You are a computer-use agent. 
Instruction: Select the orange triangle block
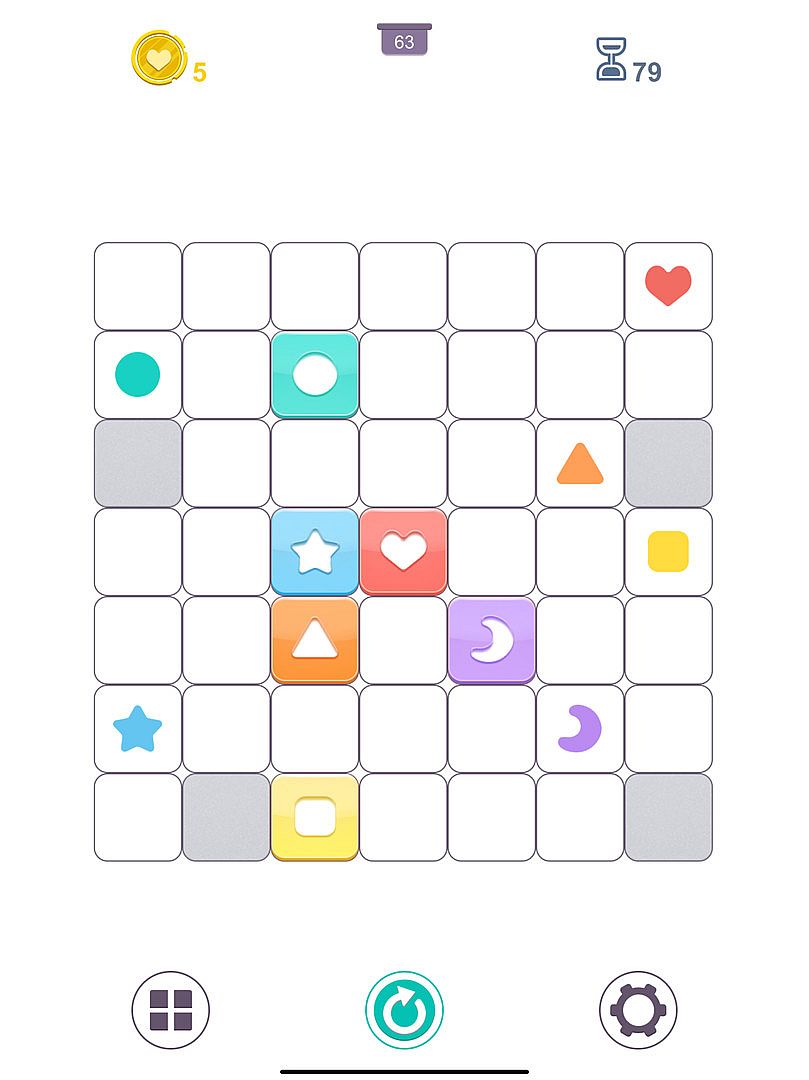tap(315, 640)
